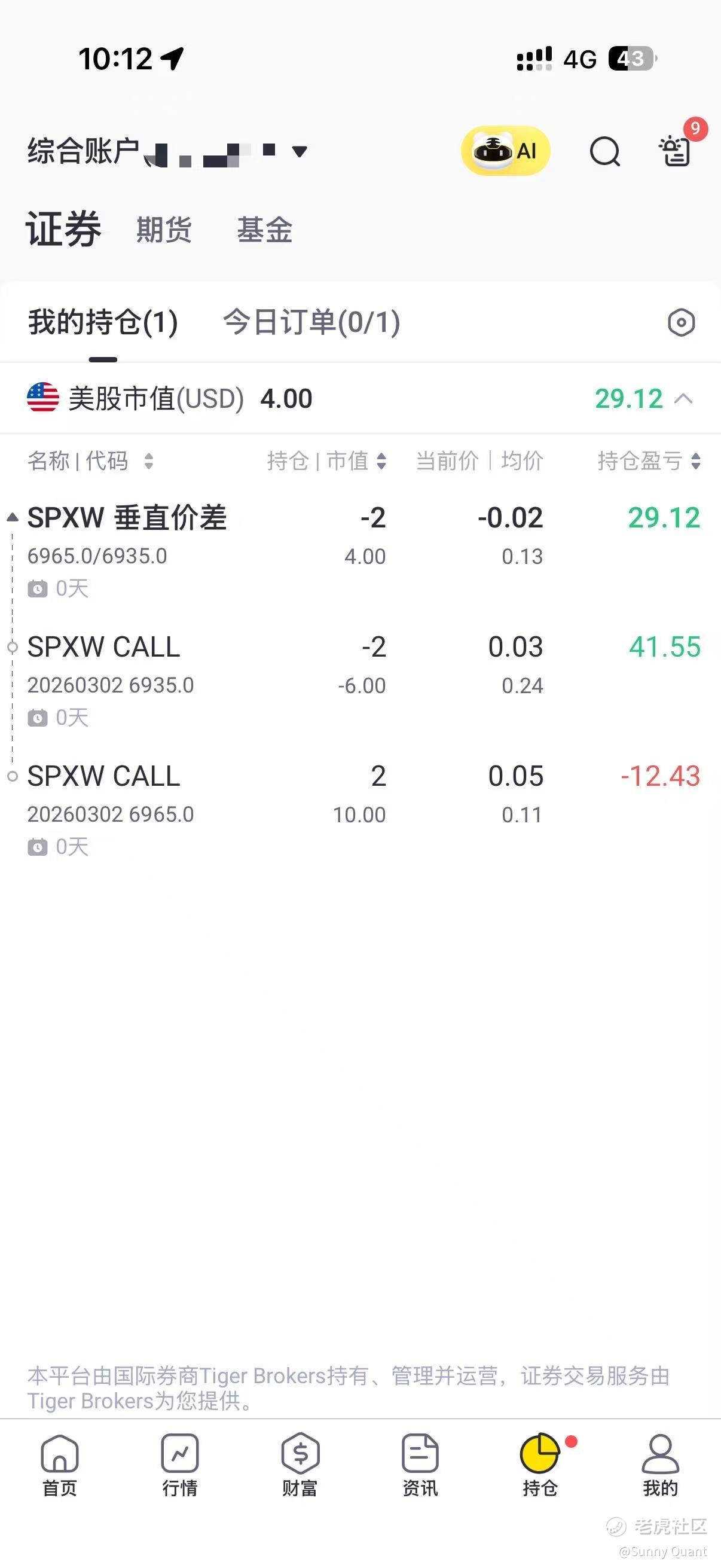Switch to the 行情 tab
Viewport: 721px width, 1568px height.
(179, 1465)
